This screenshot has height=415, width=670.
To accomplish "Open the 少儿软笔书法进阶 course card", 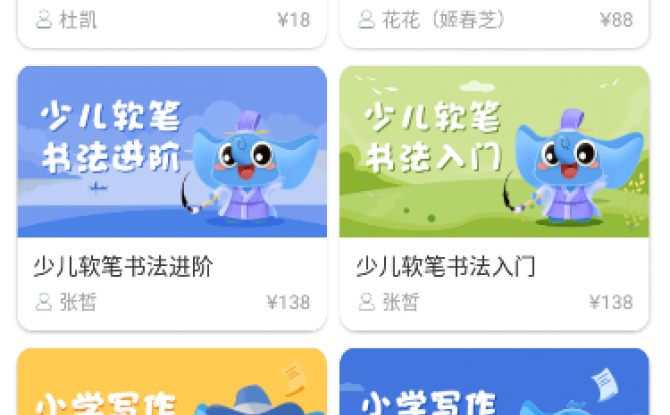I will pos(172,198).
